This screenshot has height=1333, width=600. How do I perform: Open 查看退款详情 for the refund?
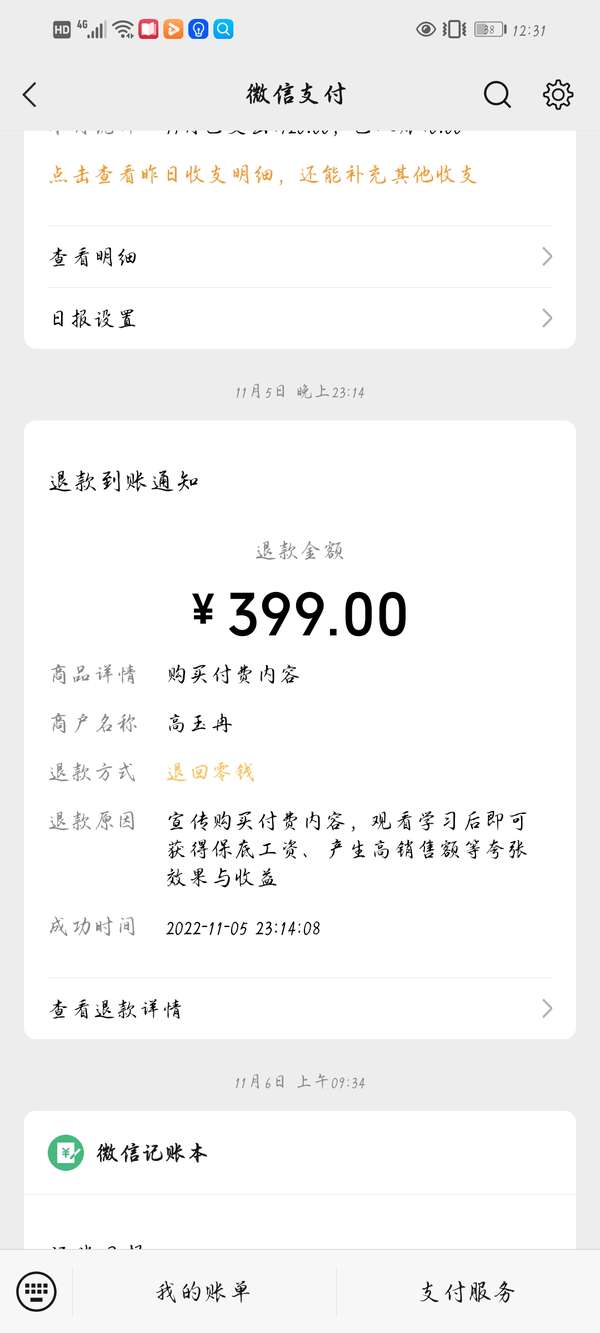pos(300,1008)
